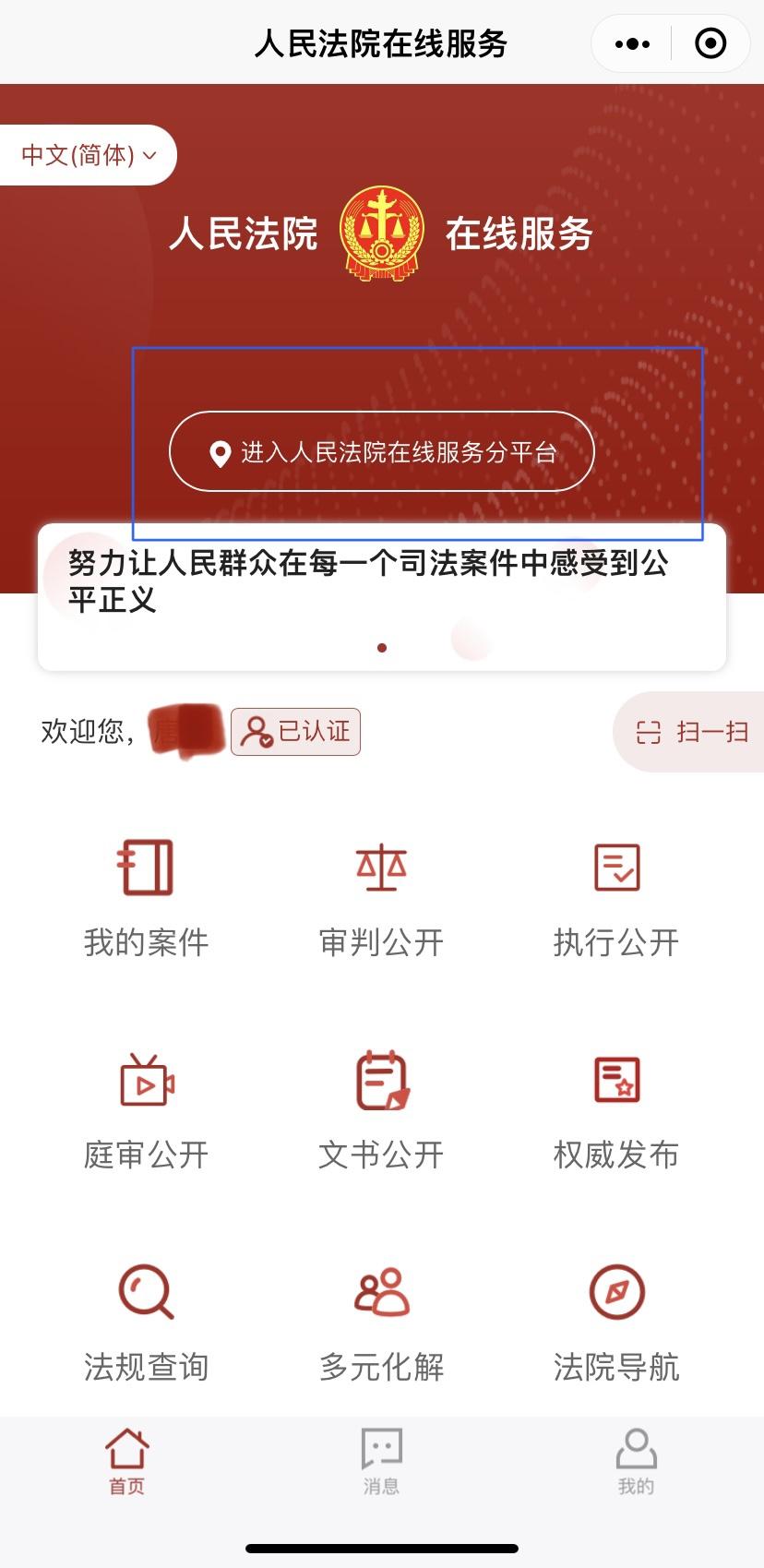Tap 进入人民法院在线服务分平台 button
The height and width of the screenshot is (1568, 764).
(381, 451)
